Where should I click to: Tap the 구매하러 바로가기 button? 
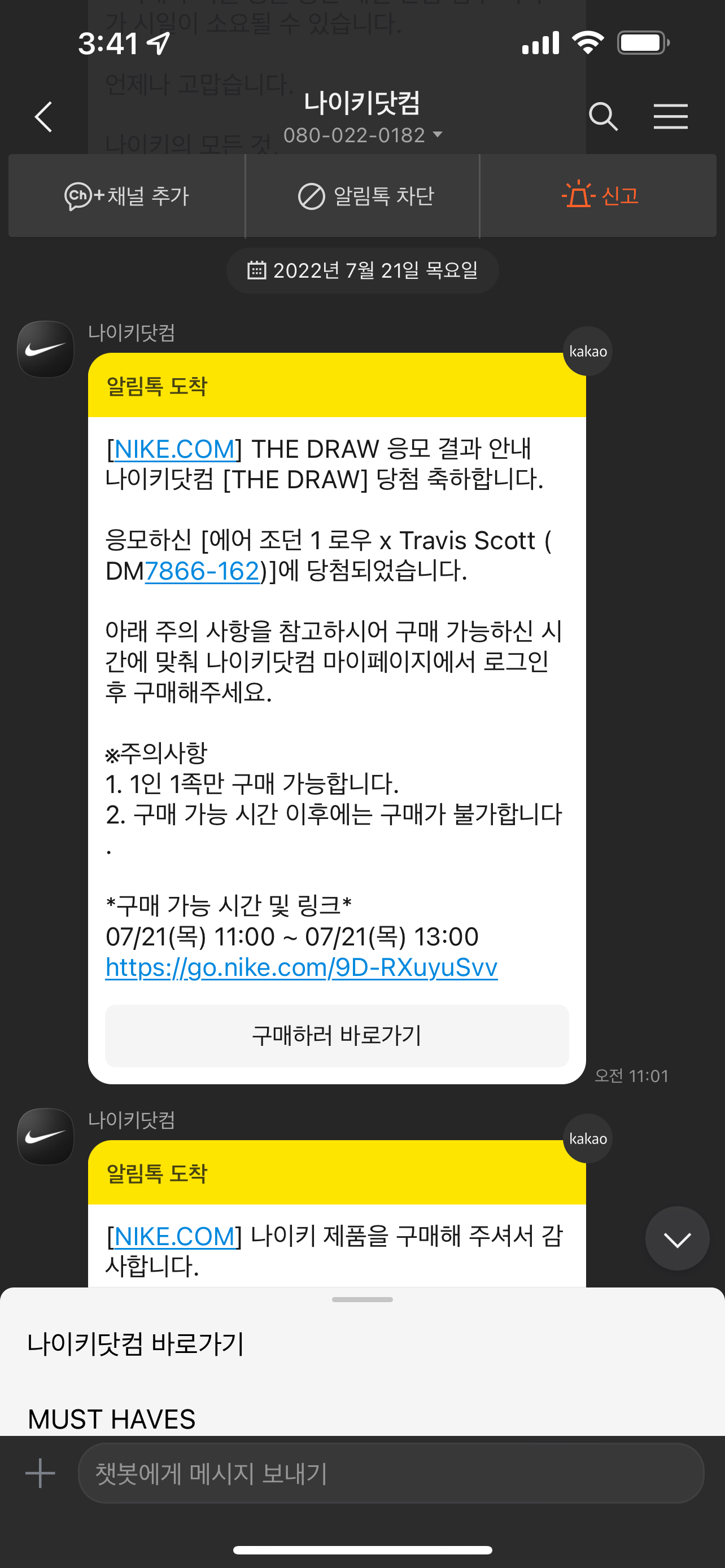(337, 1035)
